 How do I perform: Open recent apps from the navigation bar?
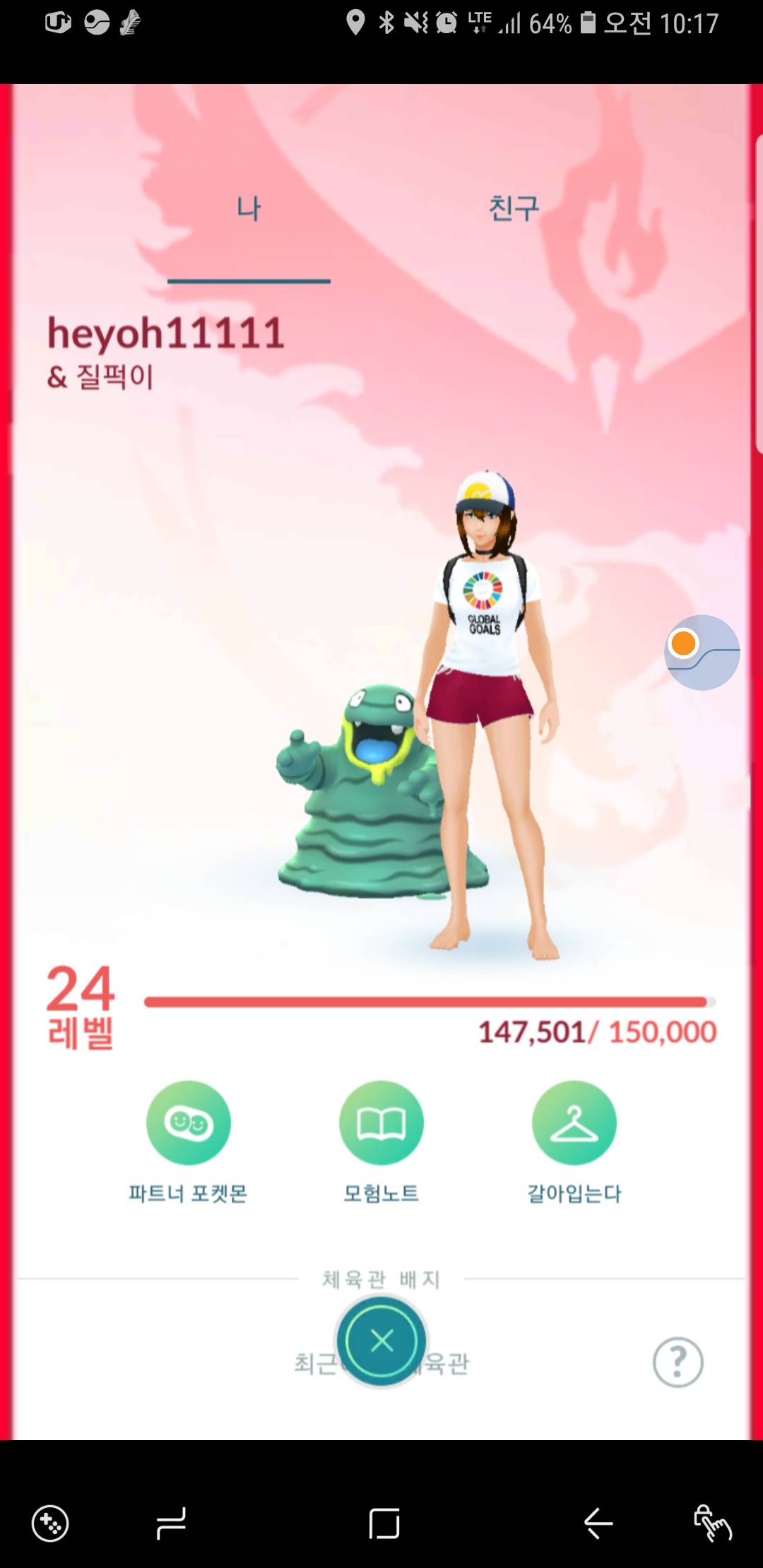[x=171, y=1523]
